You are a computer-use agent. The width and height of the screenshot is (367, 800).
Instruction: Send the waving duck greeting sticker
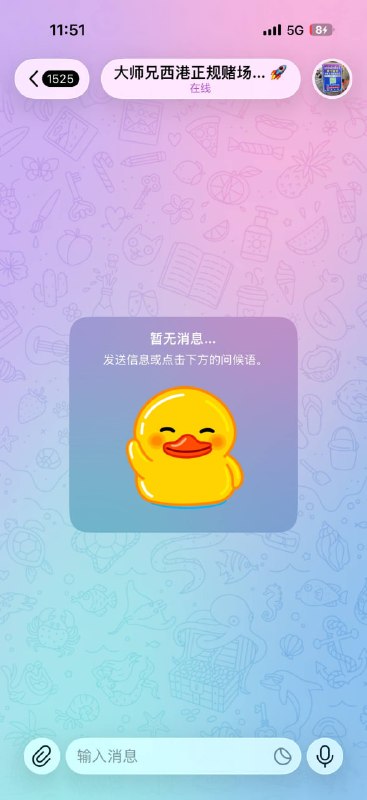(184, 447)
